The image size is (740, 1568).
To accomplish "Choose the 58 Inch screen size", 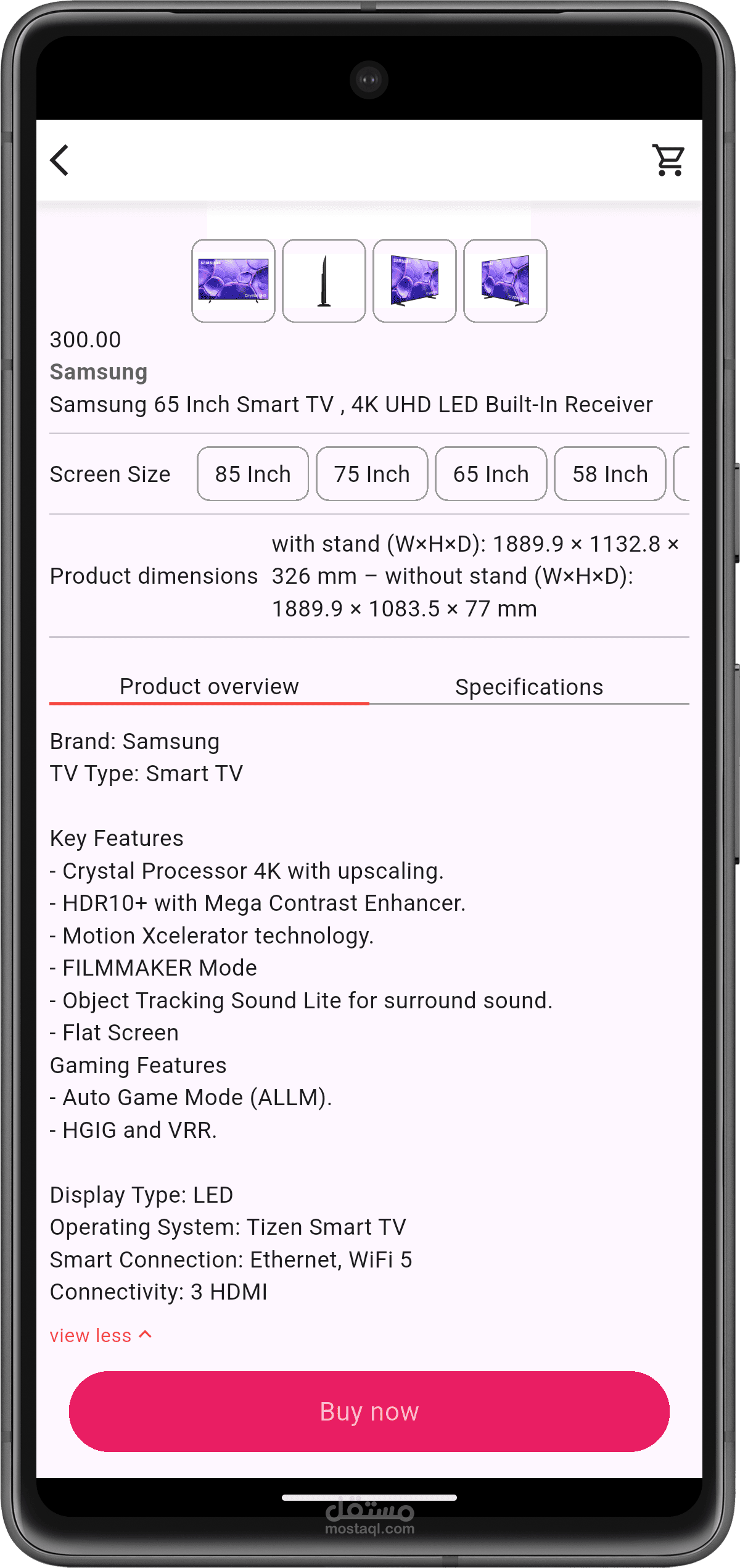I will [x=610, y=474].
